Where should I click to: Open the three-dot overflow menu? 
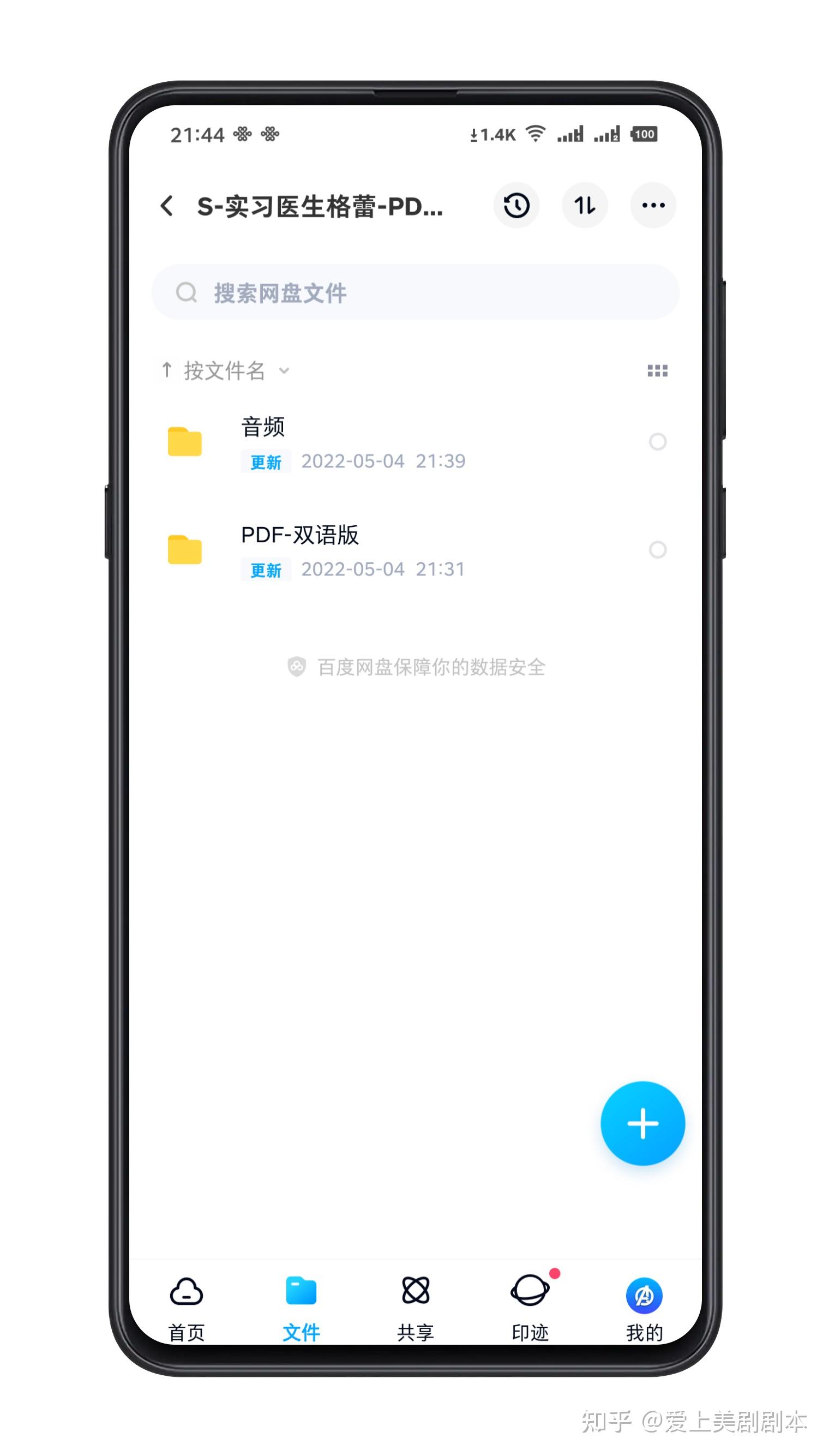(x=652, y=206)
